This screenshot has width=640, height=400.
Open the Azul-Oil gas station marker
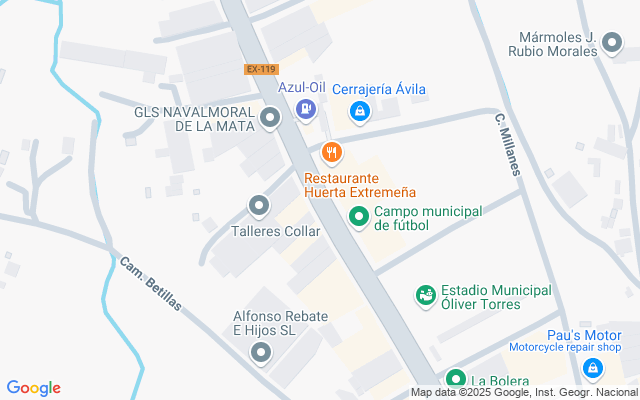[x=307, y=109]
